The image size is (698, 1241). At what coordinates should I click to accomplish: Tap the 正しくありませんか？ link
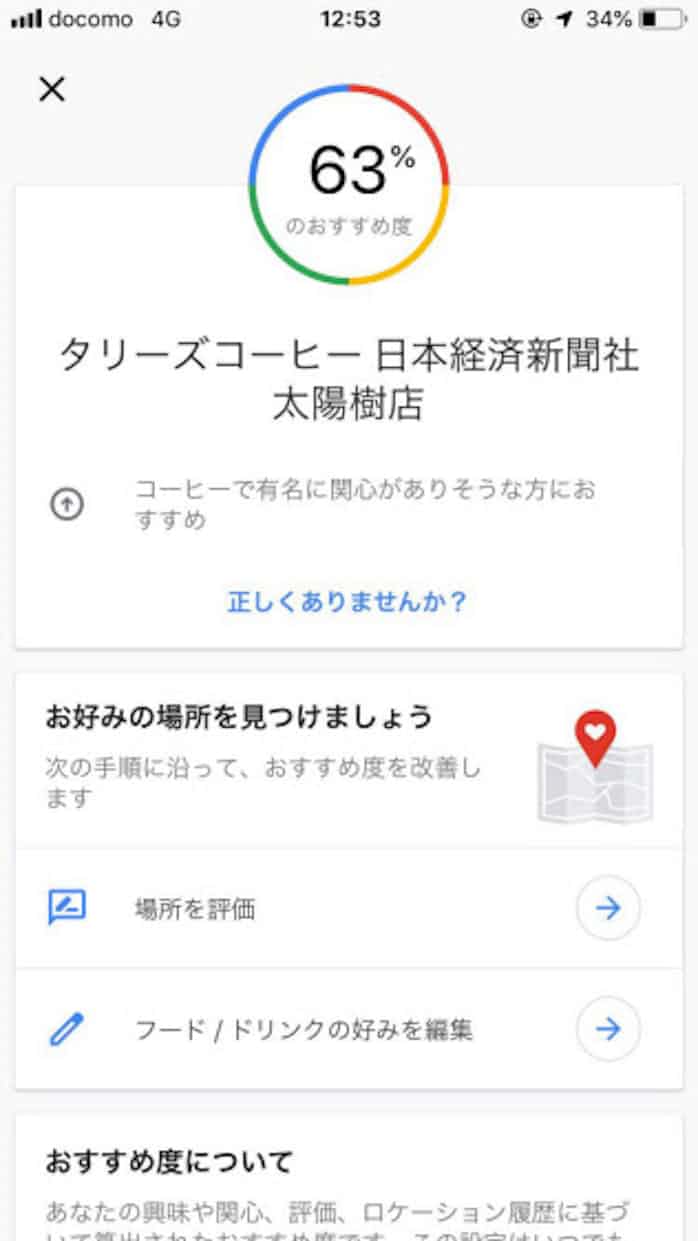tap(348, 602)
